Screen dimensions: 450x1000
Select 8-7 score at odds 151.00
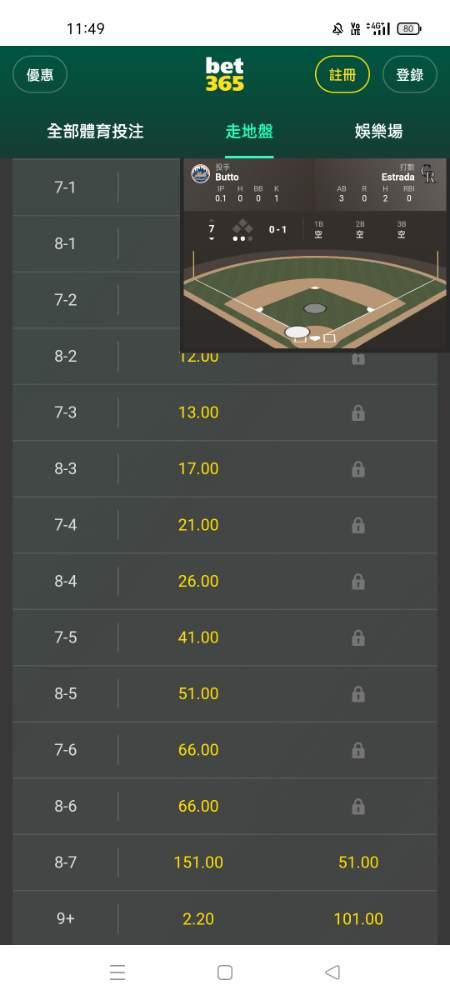198,862
